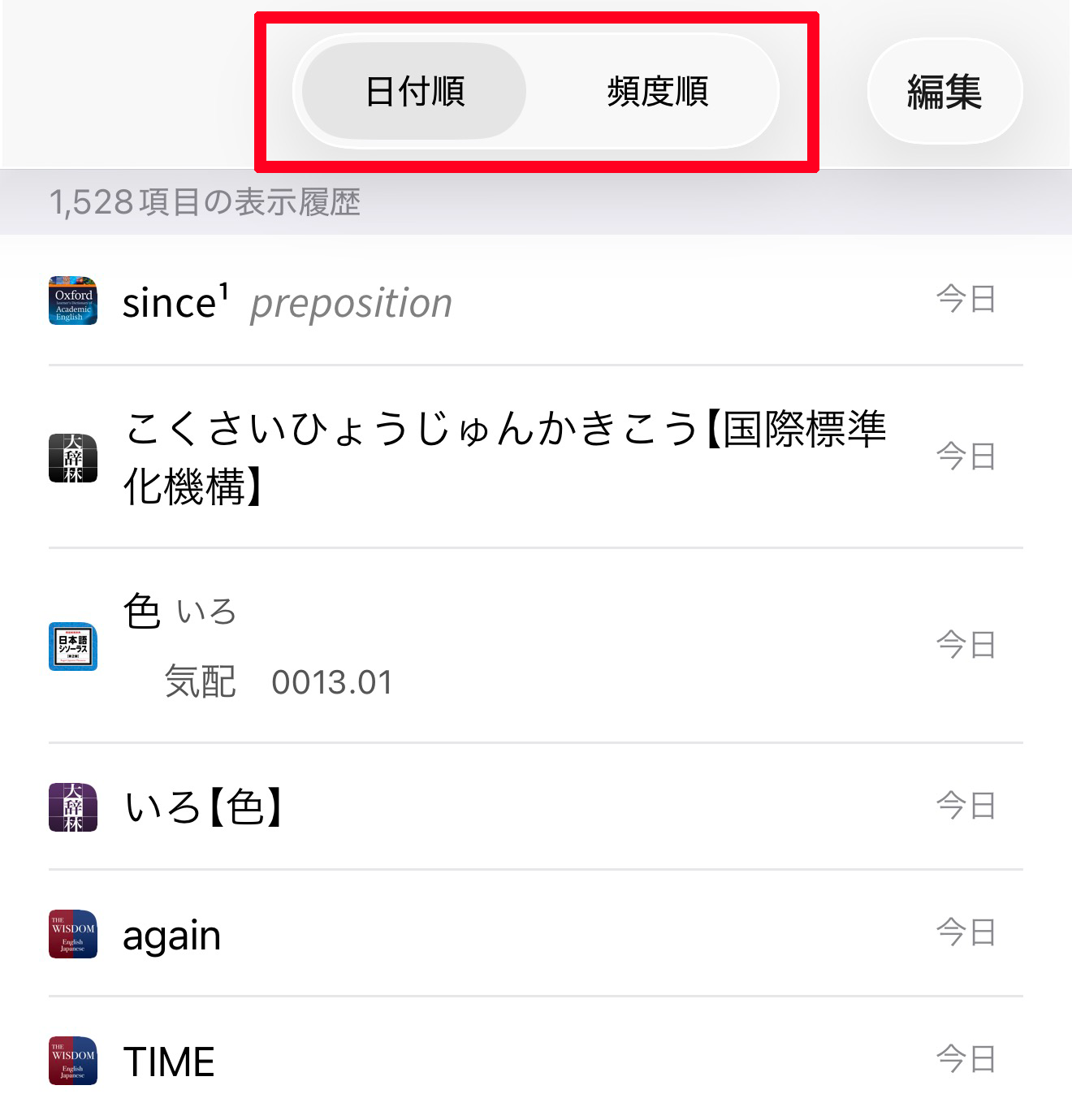Open the 大辞林 dictionary icon in history list
This screenshot has width=1072, height=1120.
tap(72, 456)
